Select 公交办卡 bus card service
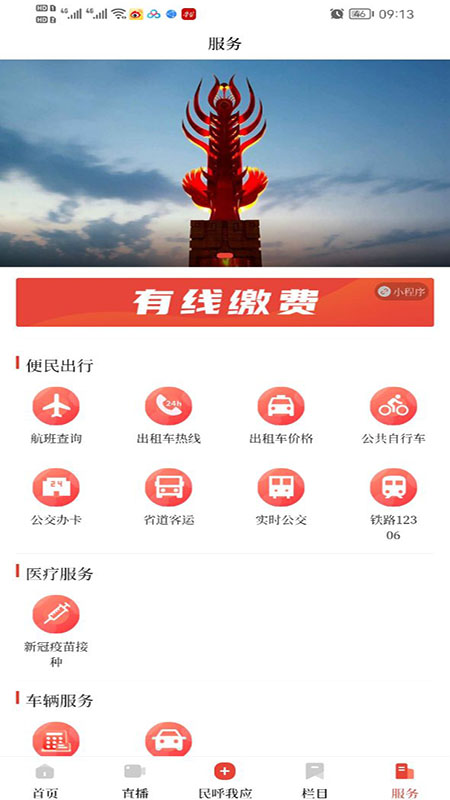This screenshot has width=450, height=800. [56, 497]
